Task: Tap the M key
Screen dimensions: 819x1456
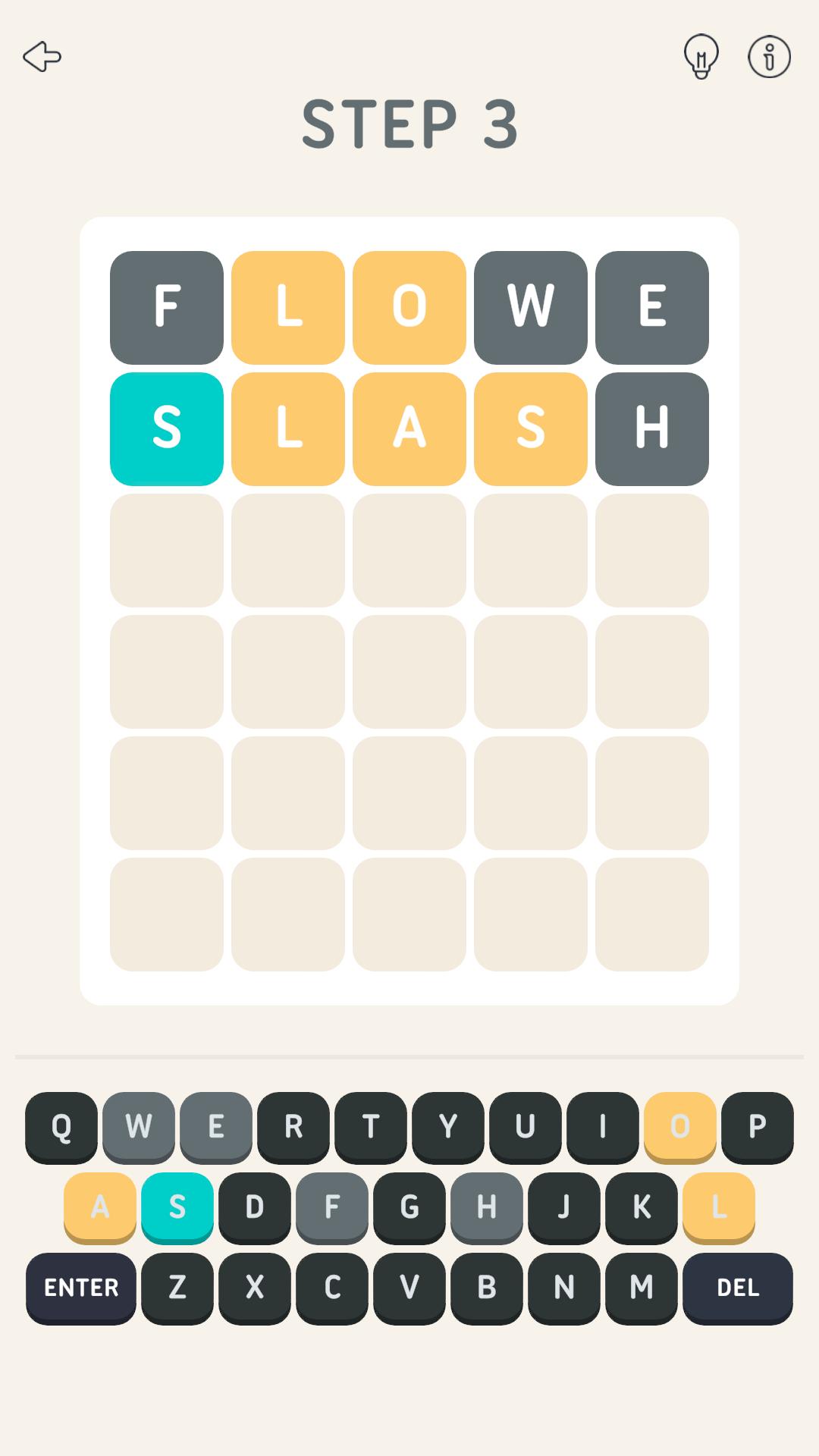Action: [x=642, y=1287]
